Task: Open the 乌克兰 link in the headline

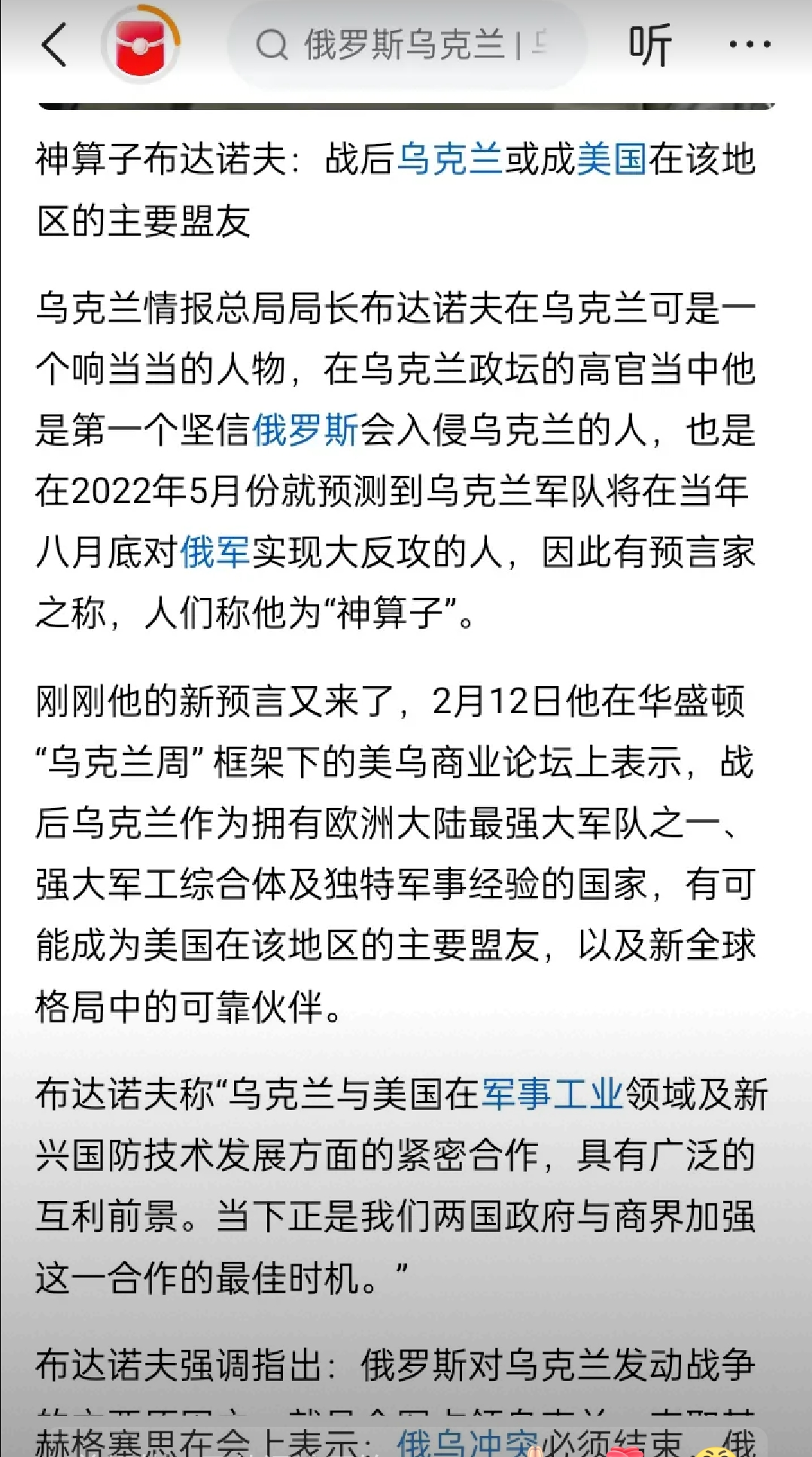Action: point(449,160)
